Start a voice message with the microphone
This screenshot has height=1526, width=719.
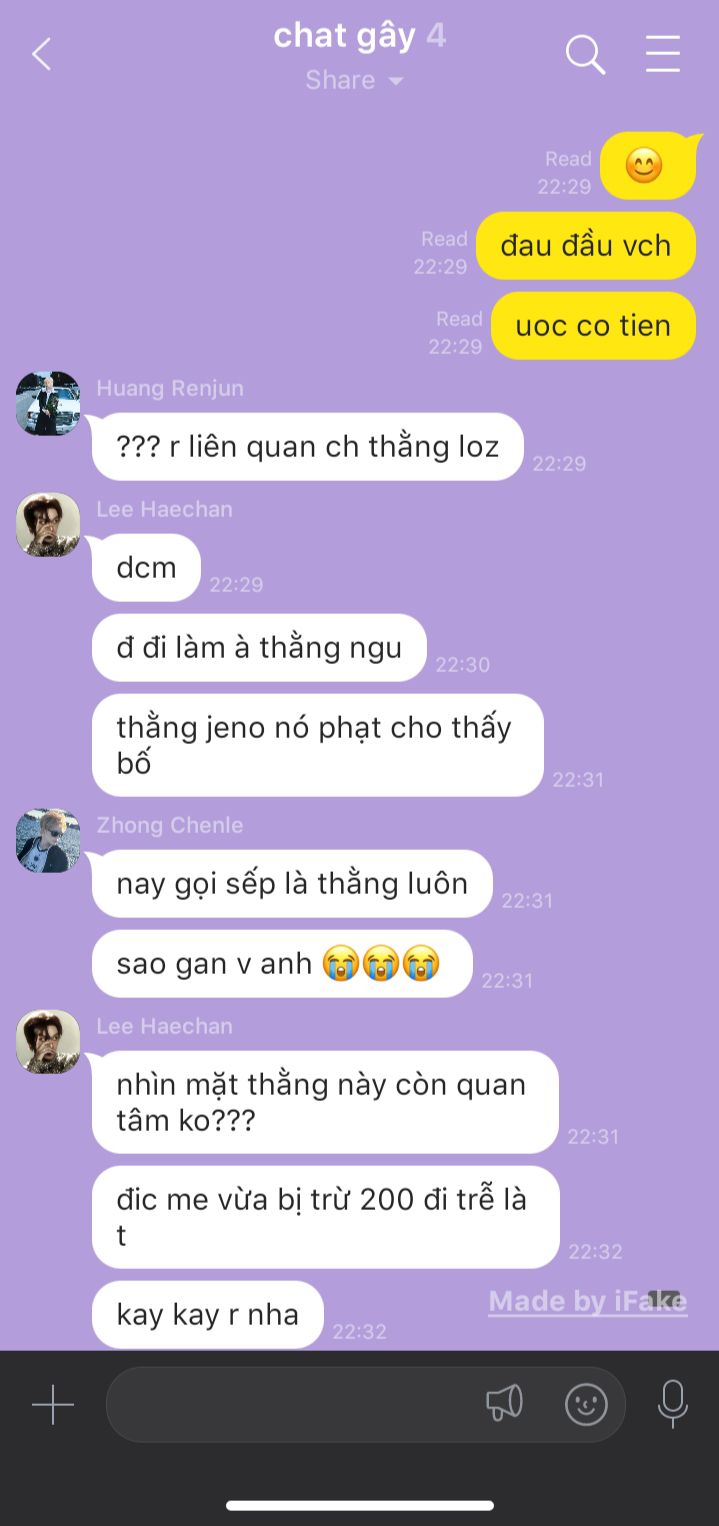click(673, 1404)
